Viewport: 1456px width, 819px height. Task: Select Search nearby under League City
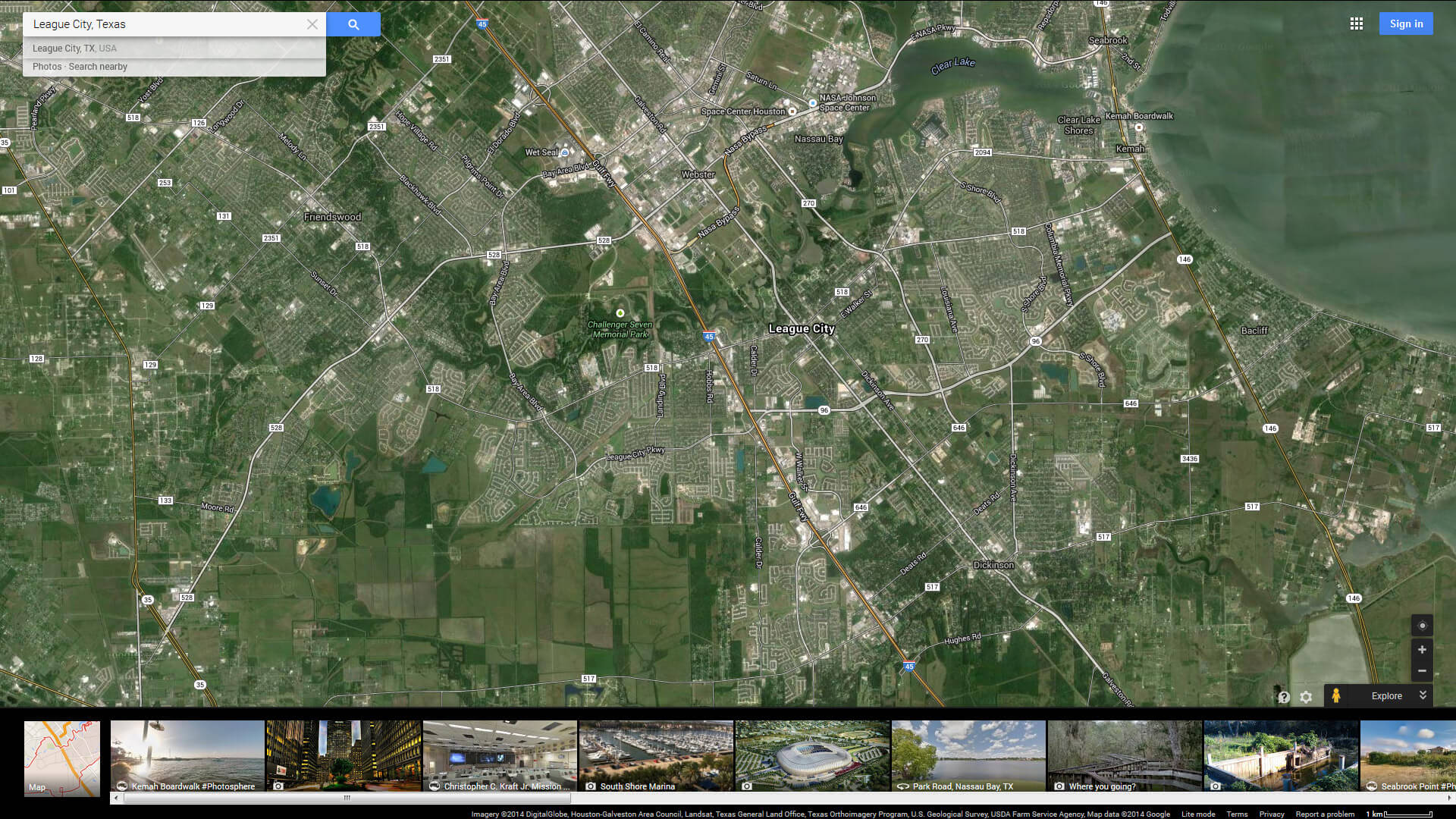coord(98,67)
